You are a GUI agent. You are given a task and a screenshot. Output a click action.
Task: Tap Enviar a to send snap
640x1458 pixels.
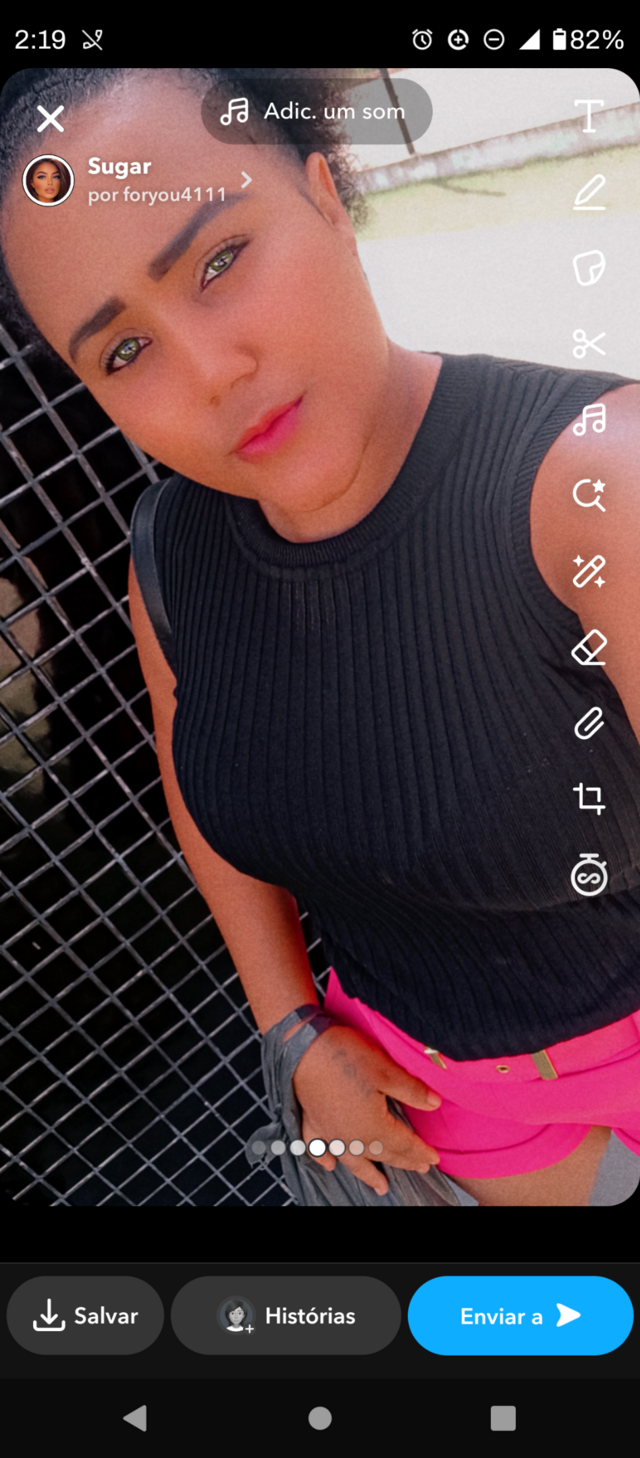click(x=520, y=1316)
